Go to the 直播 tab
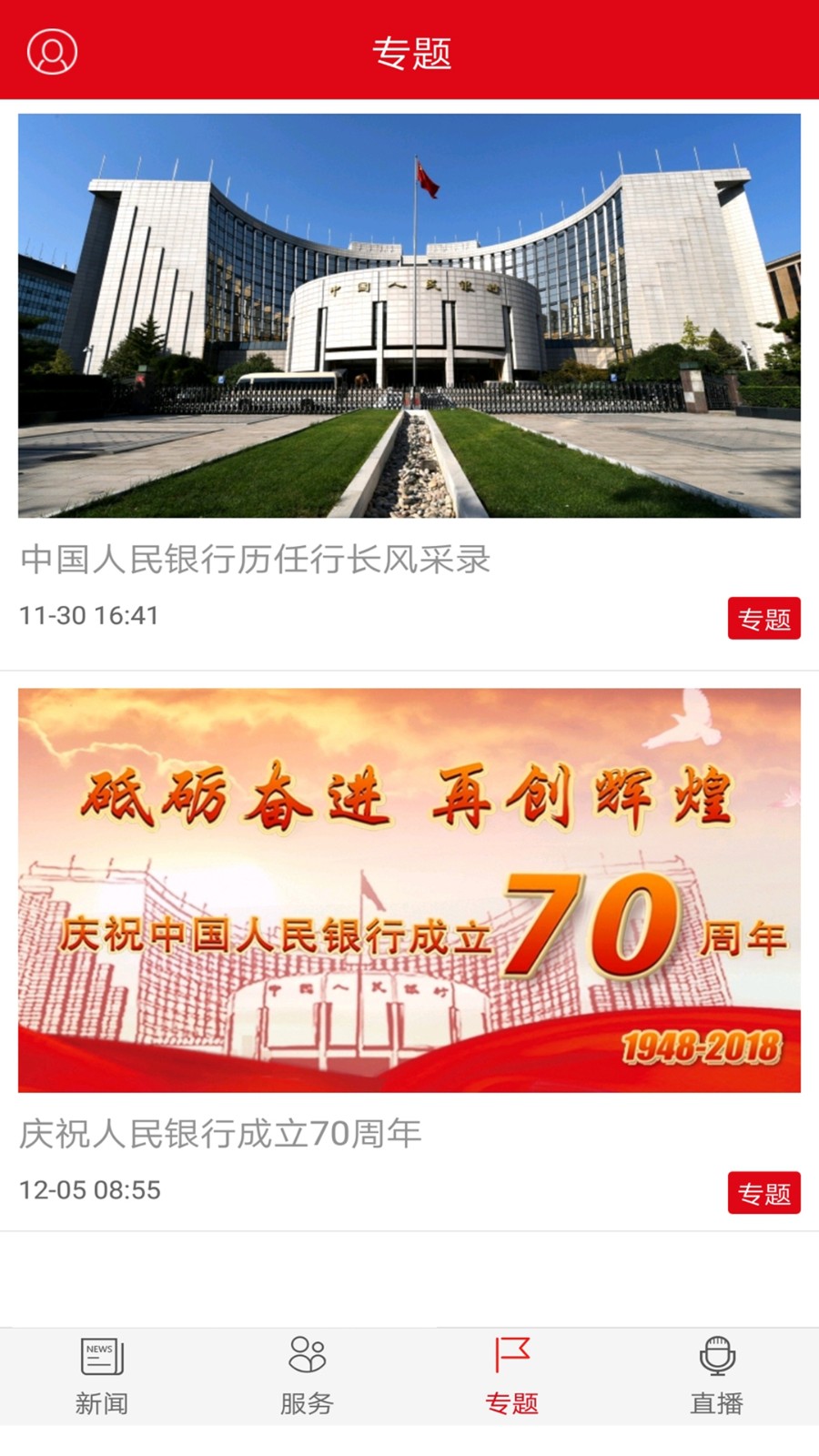819x1456 pixels. tap(716, 1376)
